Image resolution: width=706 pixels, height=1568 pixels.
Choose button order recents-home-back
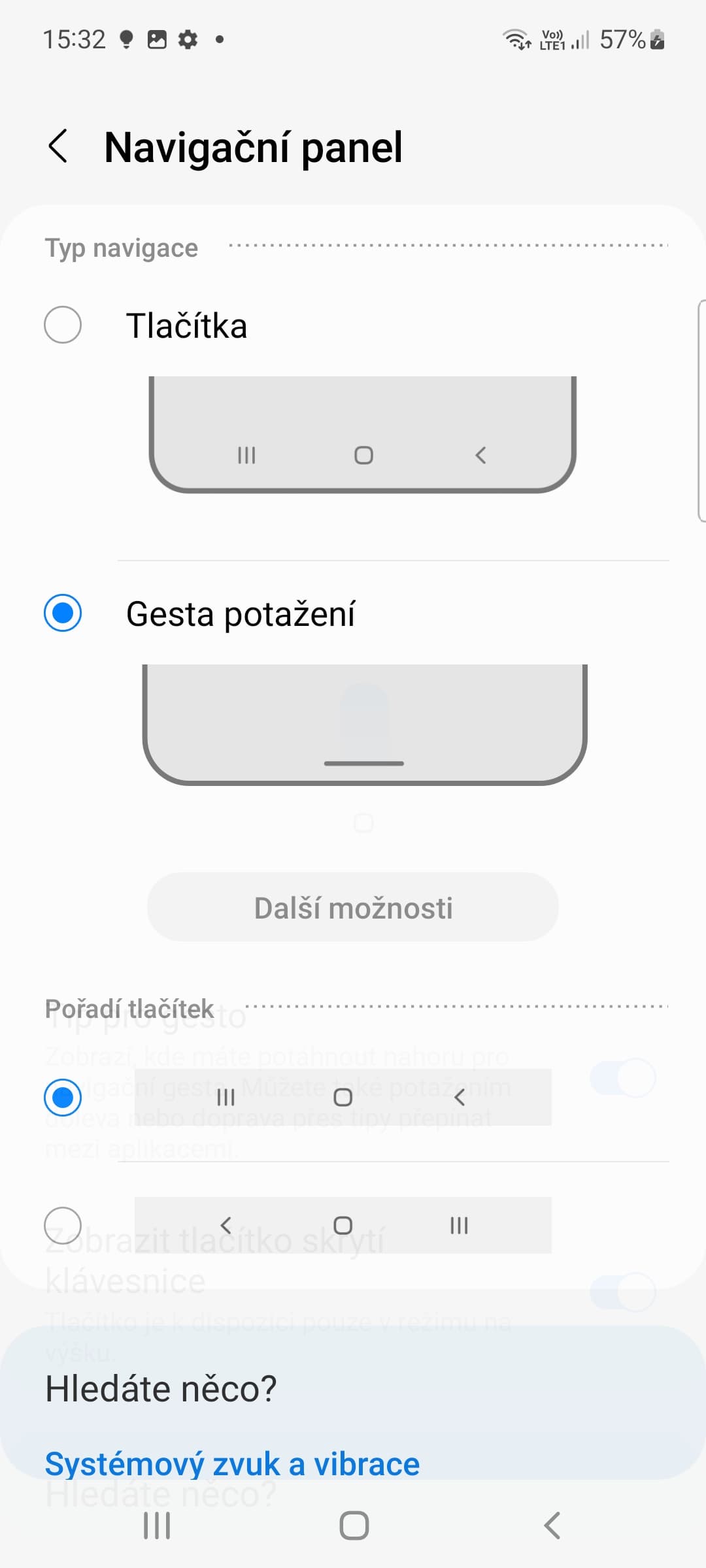pos(63,1097)
